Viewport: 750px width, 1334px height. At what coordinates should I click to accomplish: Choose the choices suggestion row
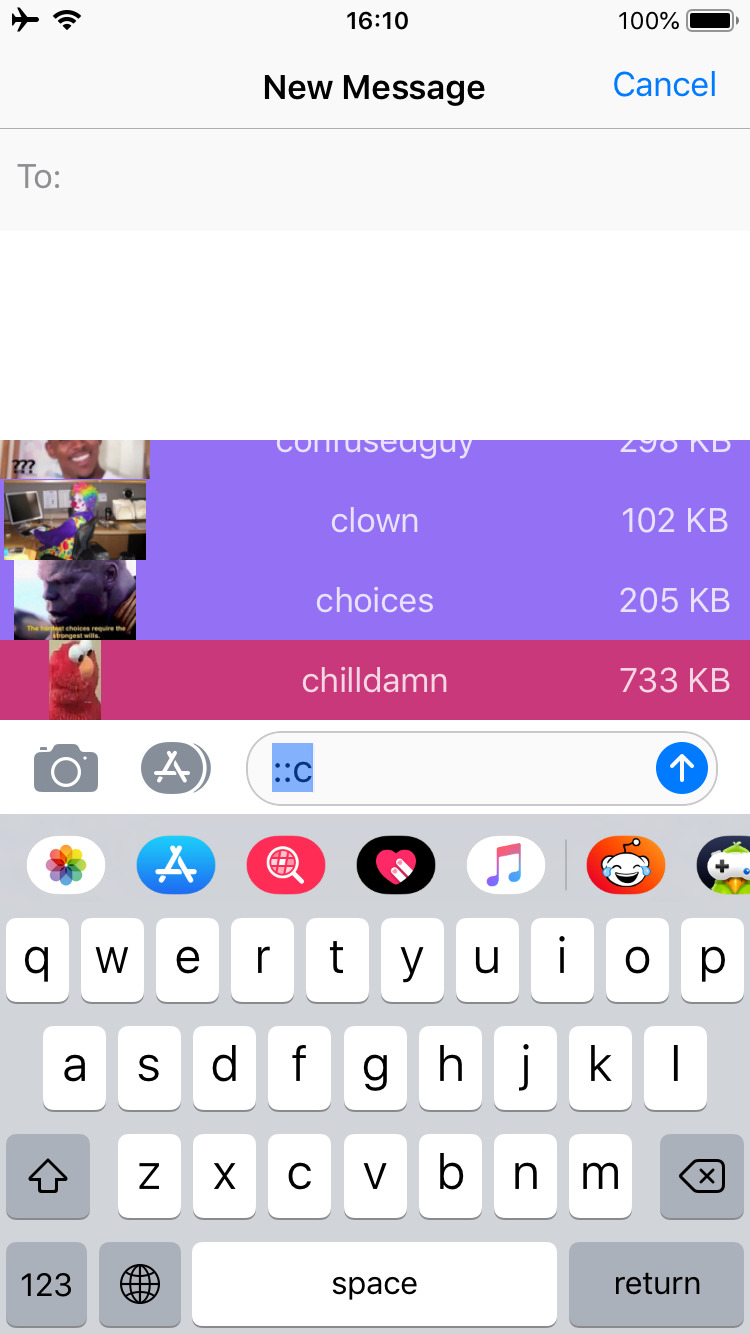375,601
